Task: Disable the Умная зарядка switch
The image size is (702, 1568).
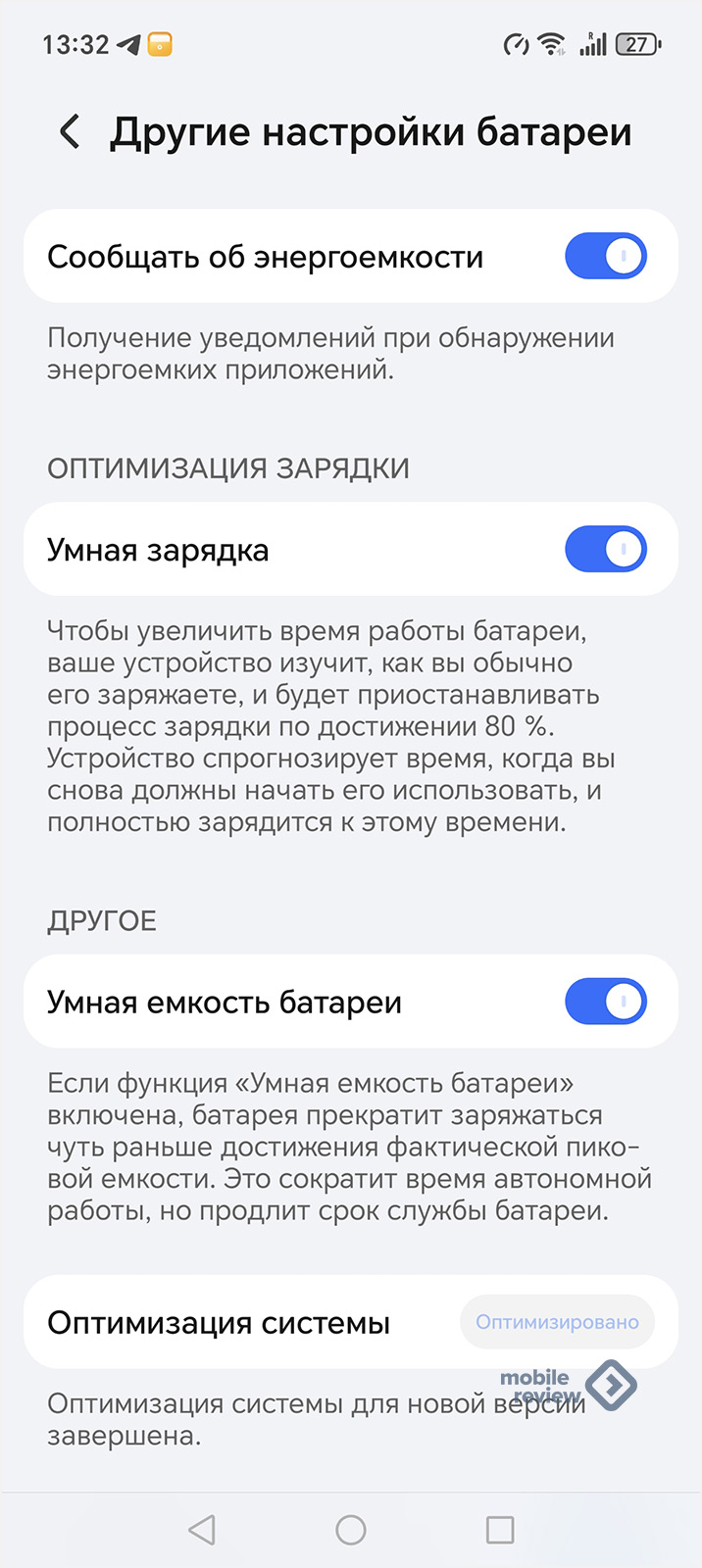Action: click(x=605, y=550)
